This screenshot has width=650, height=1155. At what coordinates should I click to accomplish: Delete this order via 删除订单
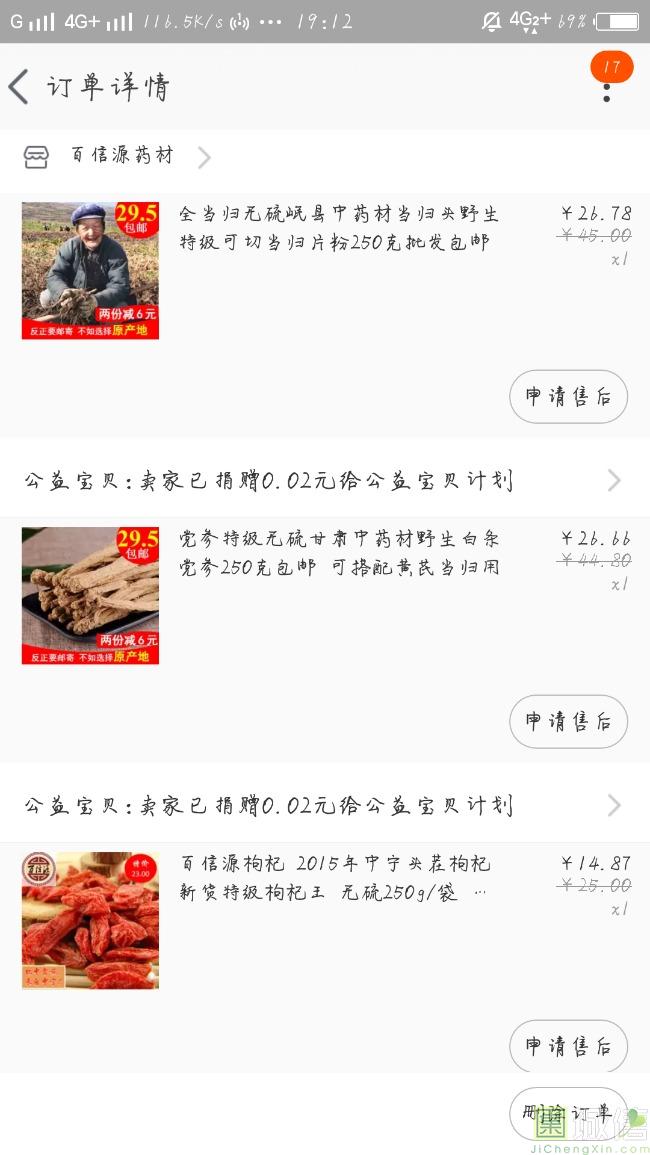click(x=568, y=1113)
